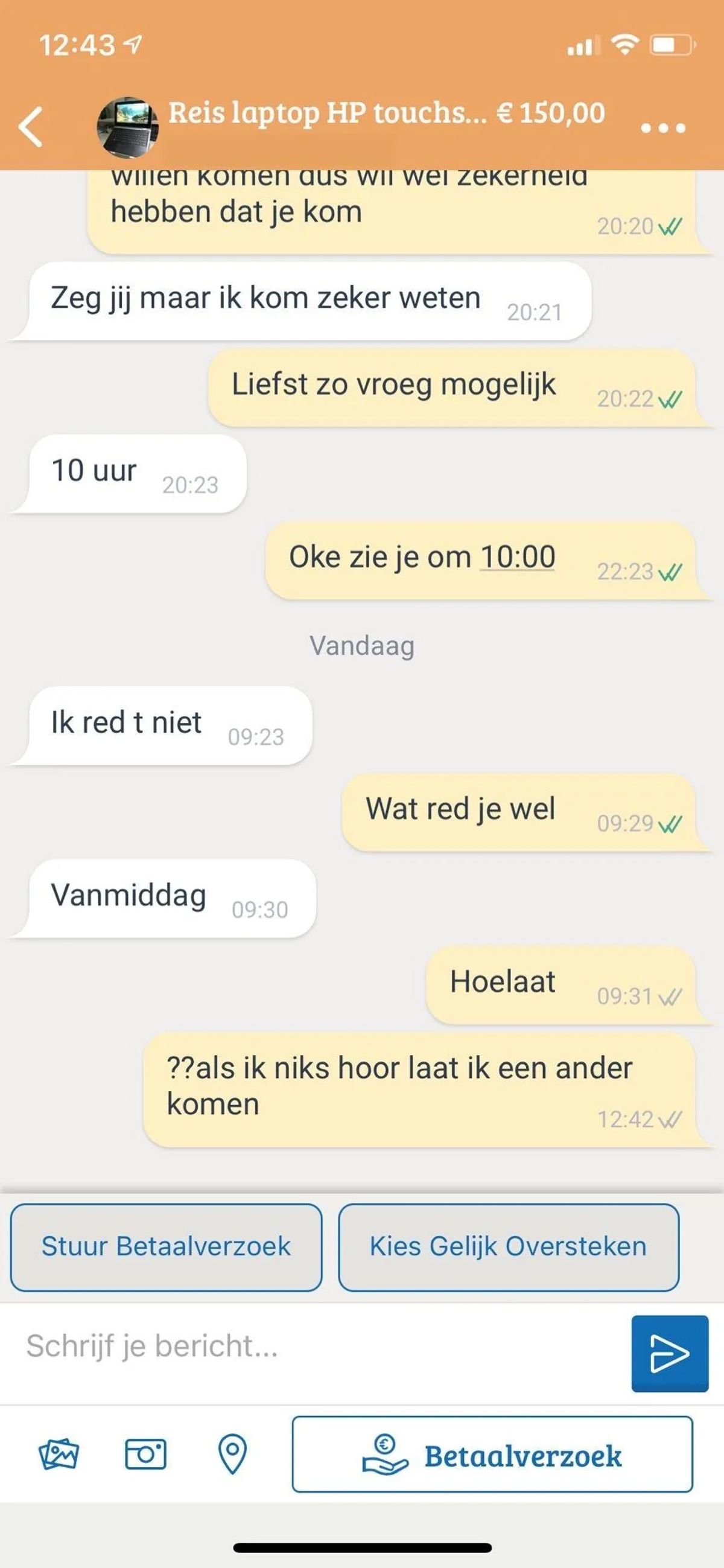Viewport: 724px width, 1568px height.
Task: Go back to the conversations list
Action: [x=31, y=127]
